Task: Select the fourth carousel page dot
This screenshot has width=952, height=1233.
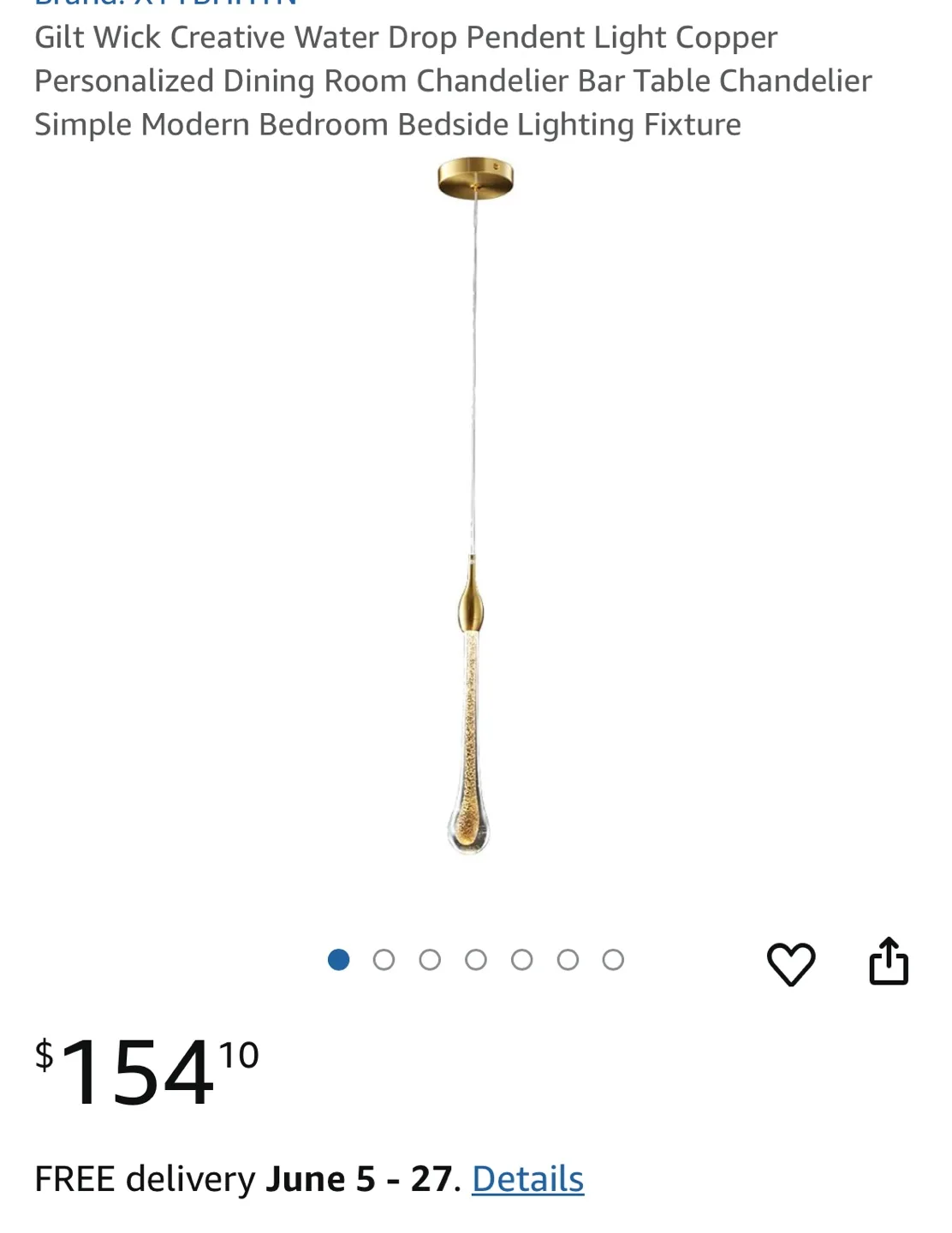Action: 476,961
